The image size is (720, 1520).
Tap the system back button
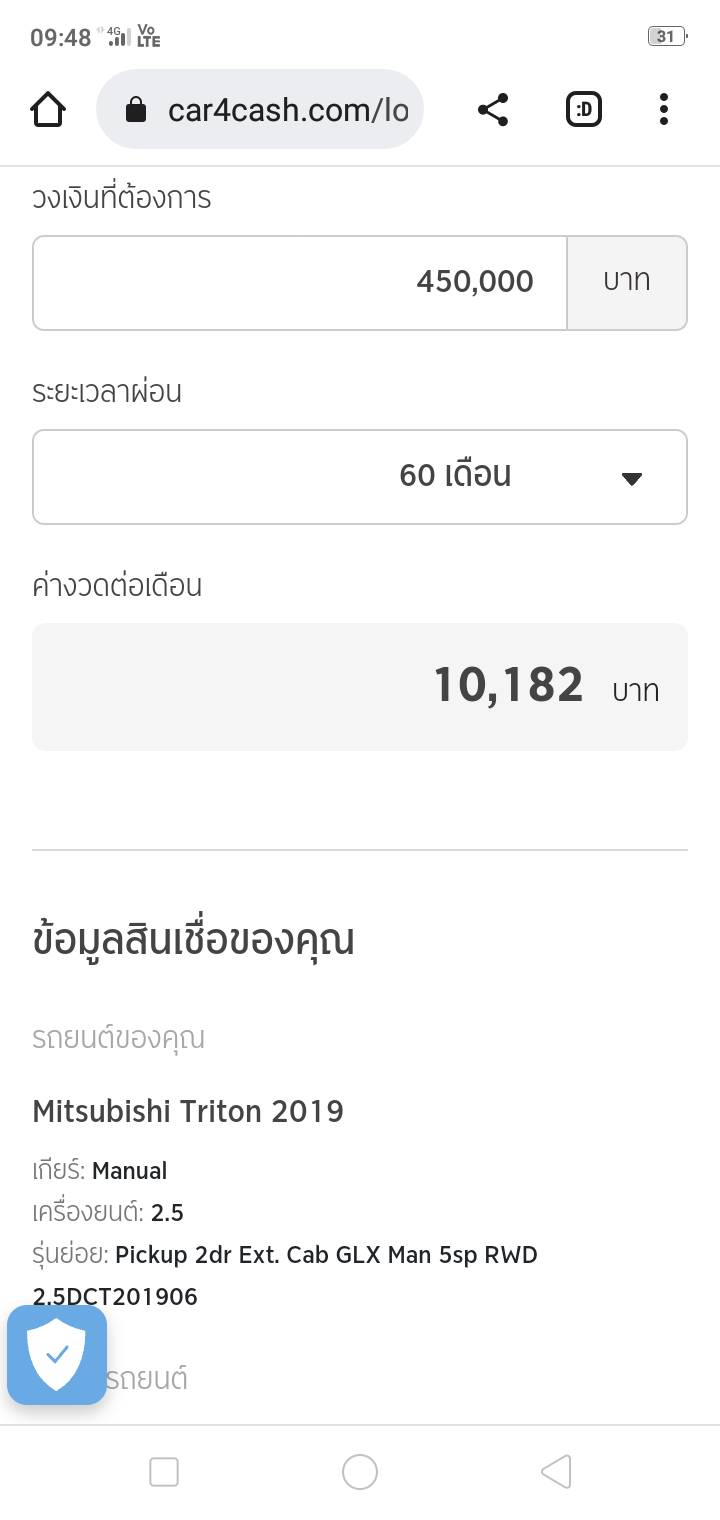(556, 1471)
